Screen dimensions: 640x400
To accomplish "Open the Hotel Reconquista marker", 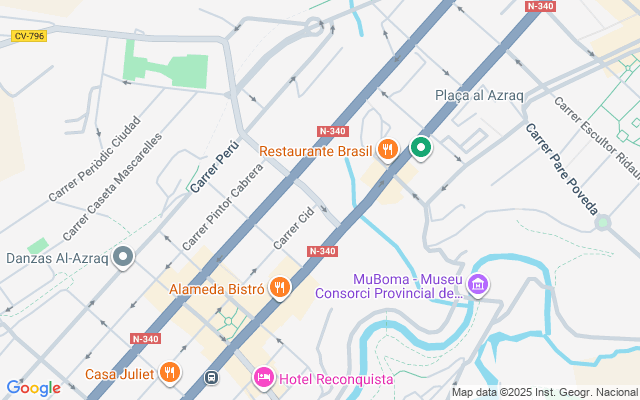I will coord(264,378).
